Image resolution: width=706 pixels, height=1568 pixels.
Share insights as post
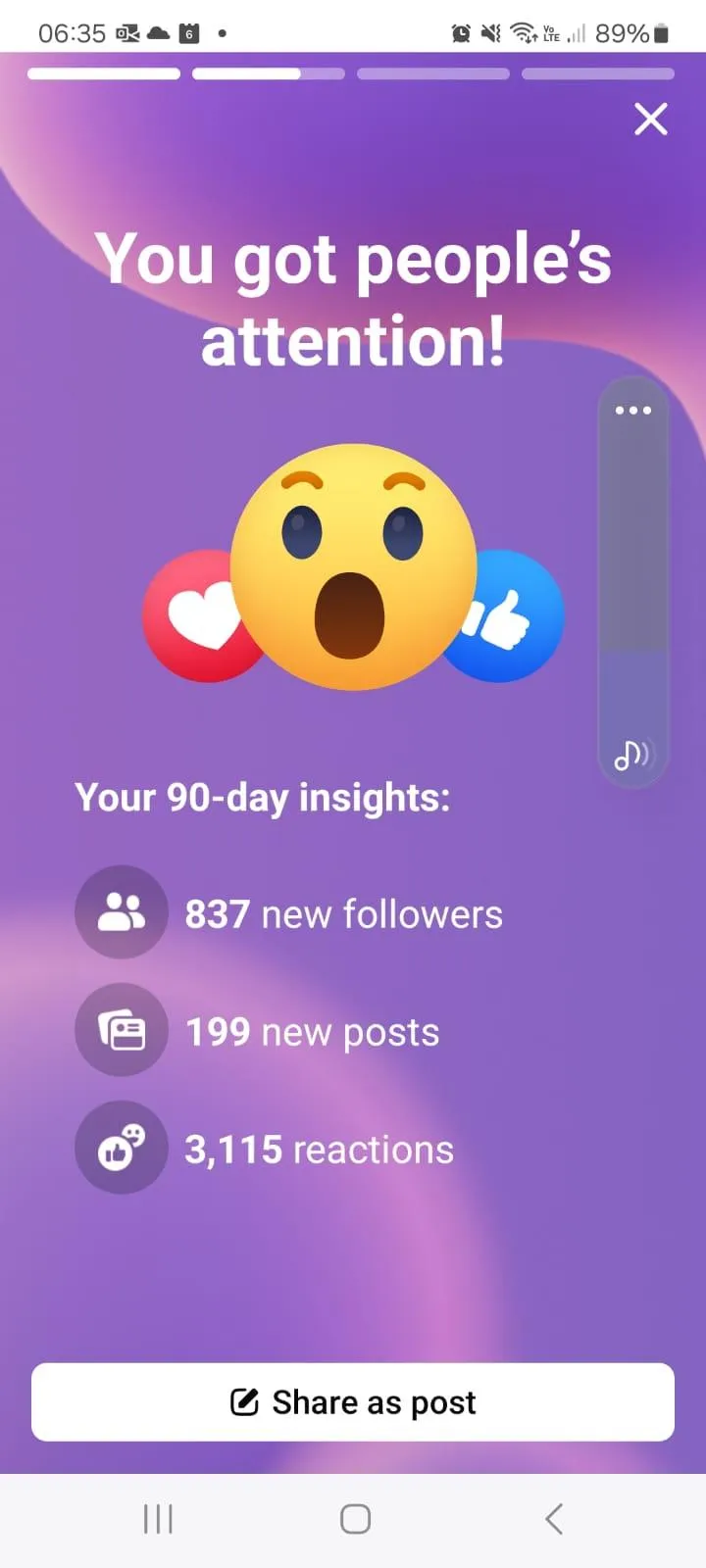tap(353, 1402)
